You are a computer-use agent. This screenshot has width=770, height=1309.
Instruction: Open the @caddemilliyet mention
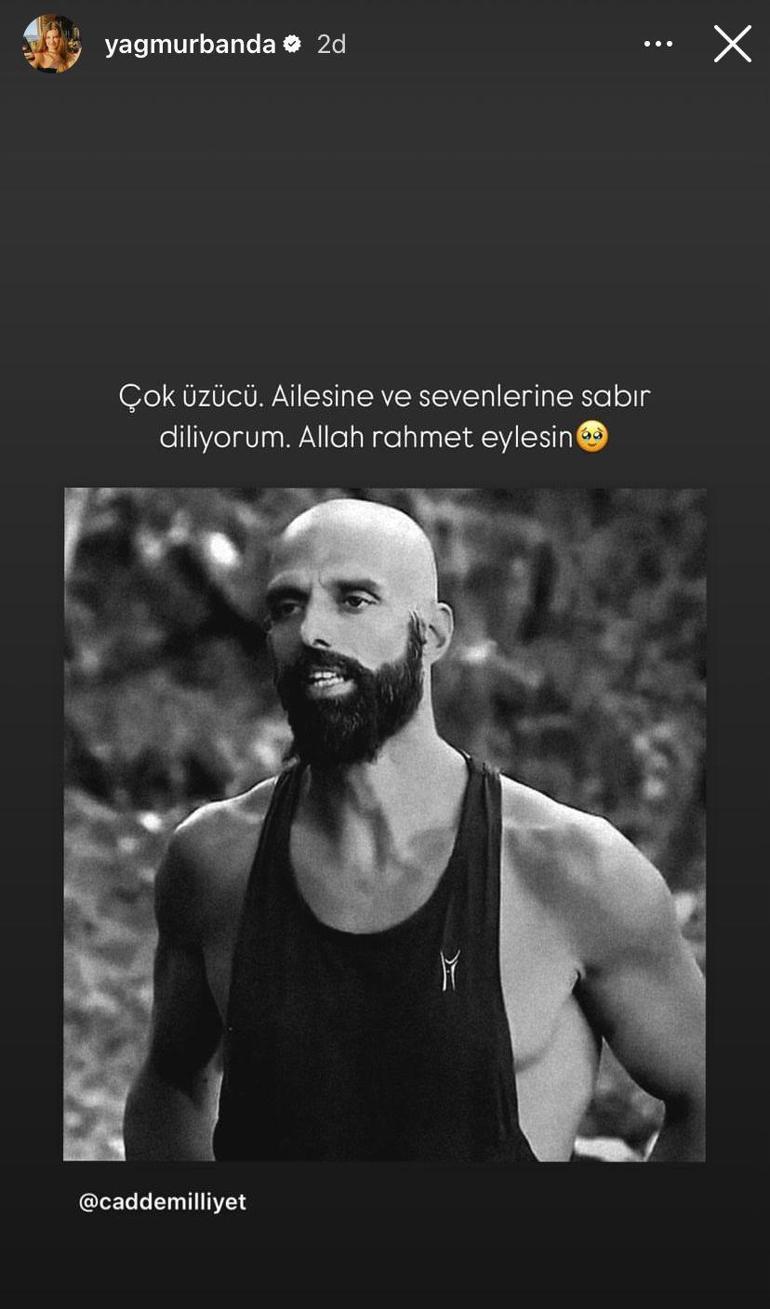tap(162, 1202)
